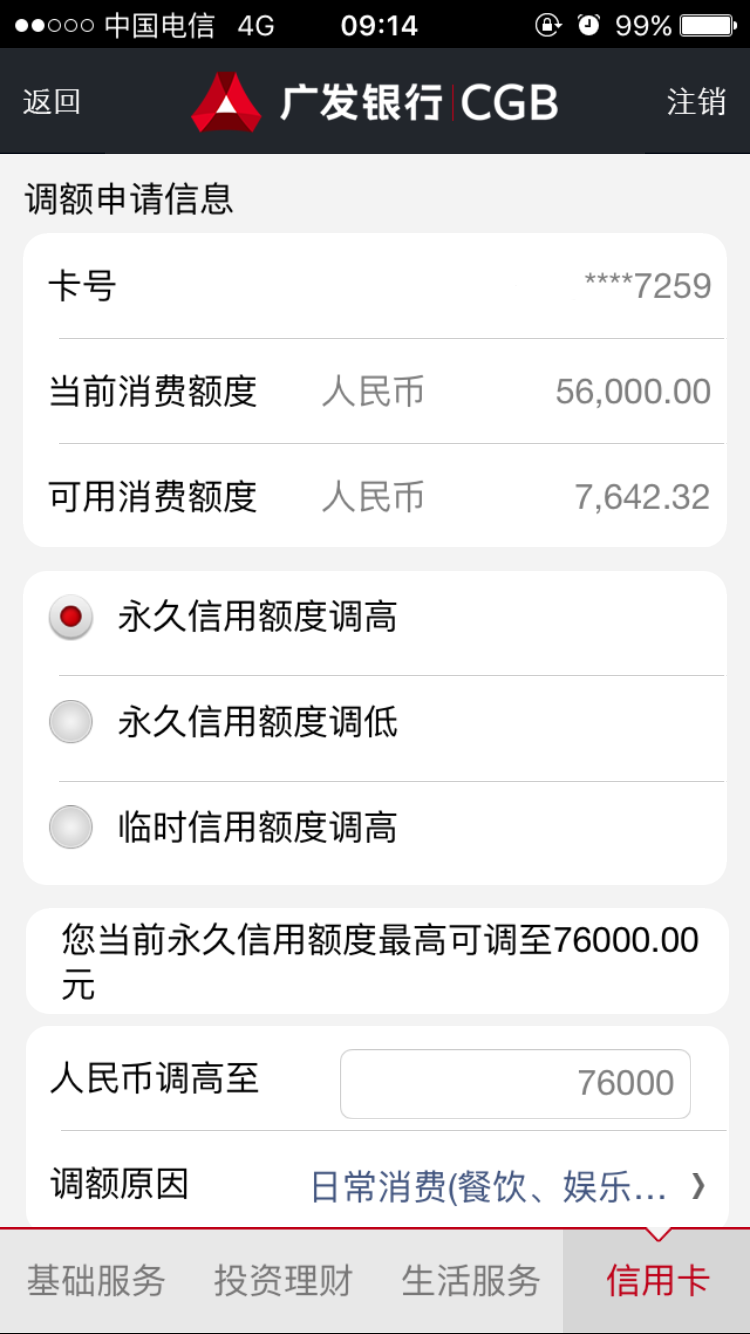Select 永久信用额度调高 option
This screenshot has height=1334, width=750.
click(x=375, y=617)
